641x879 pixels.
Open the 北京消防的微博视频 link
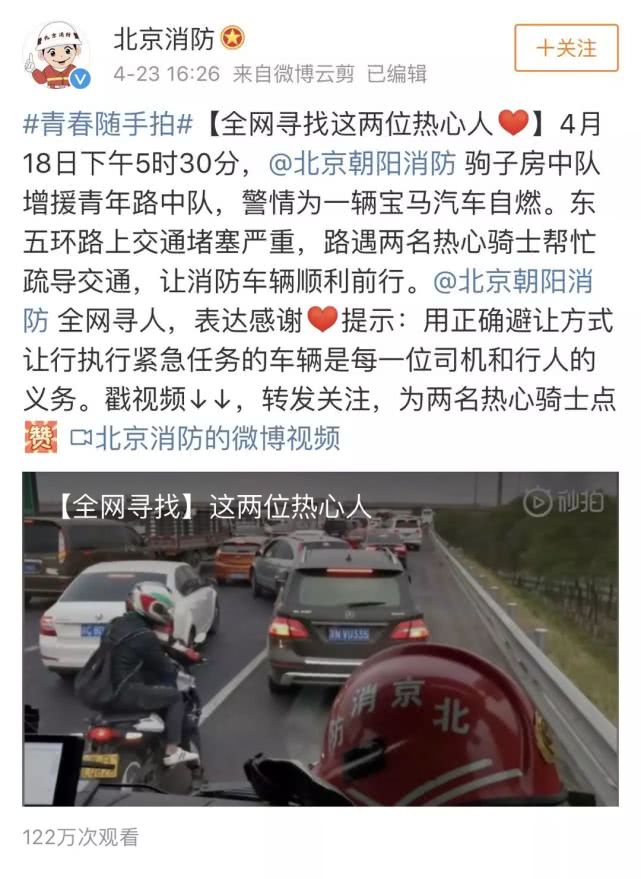click(205, 437)
